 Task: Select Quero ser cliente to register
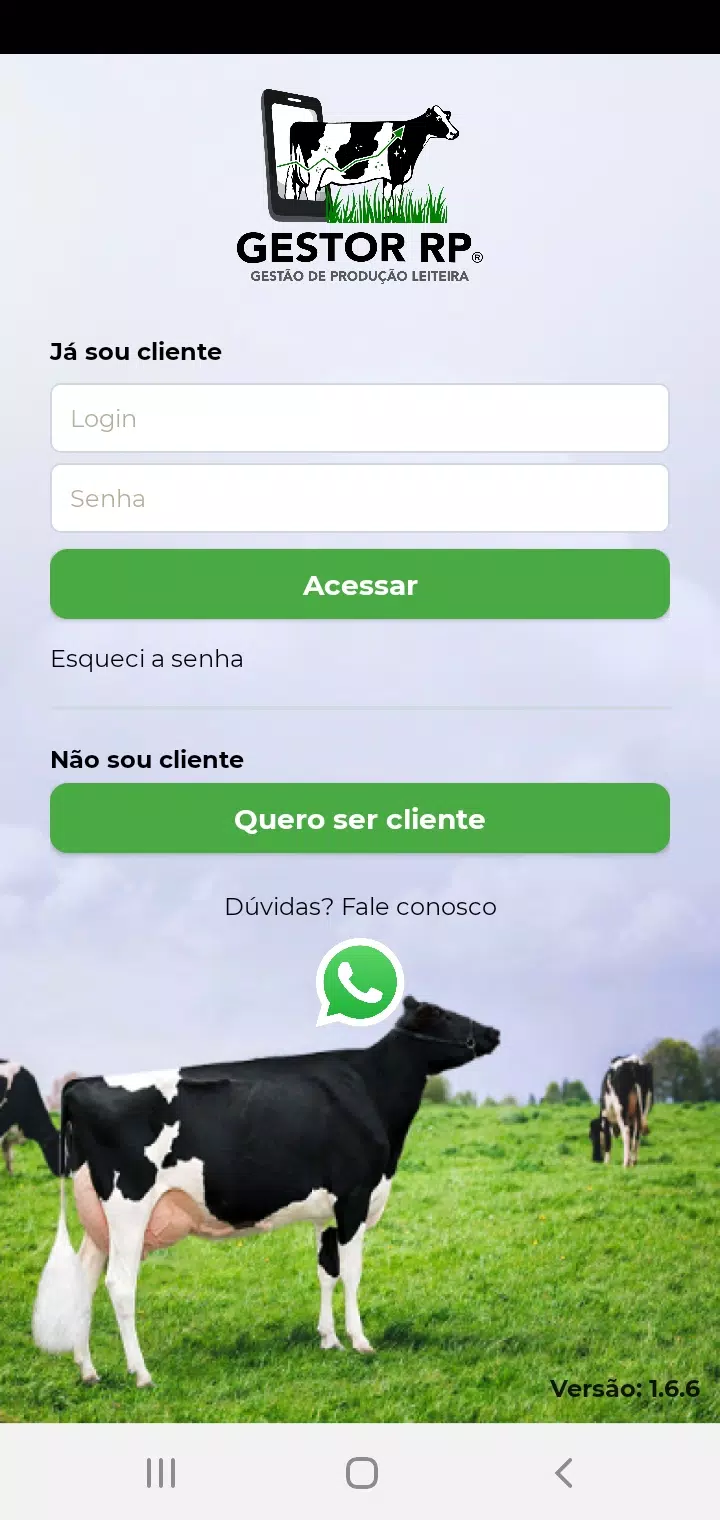point(360,819)
